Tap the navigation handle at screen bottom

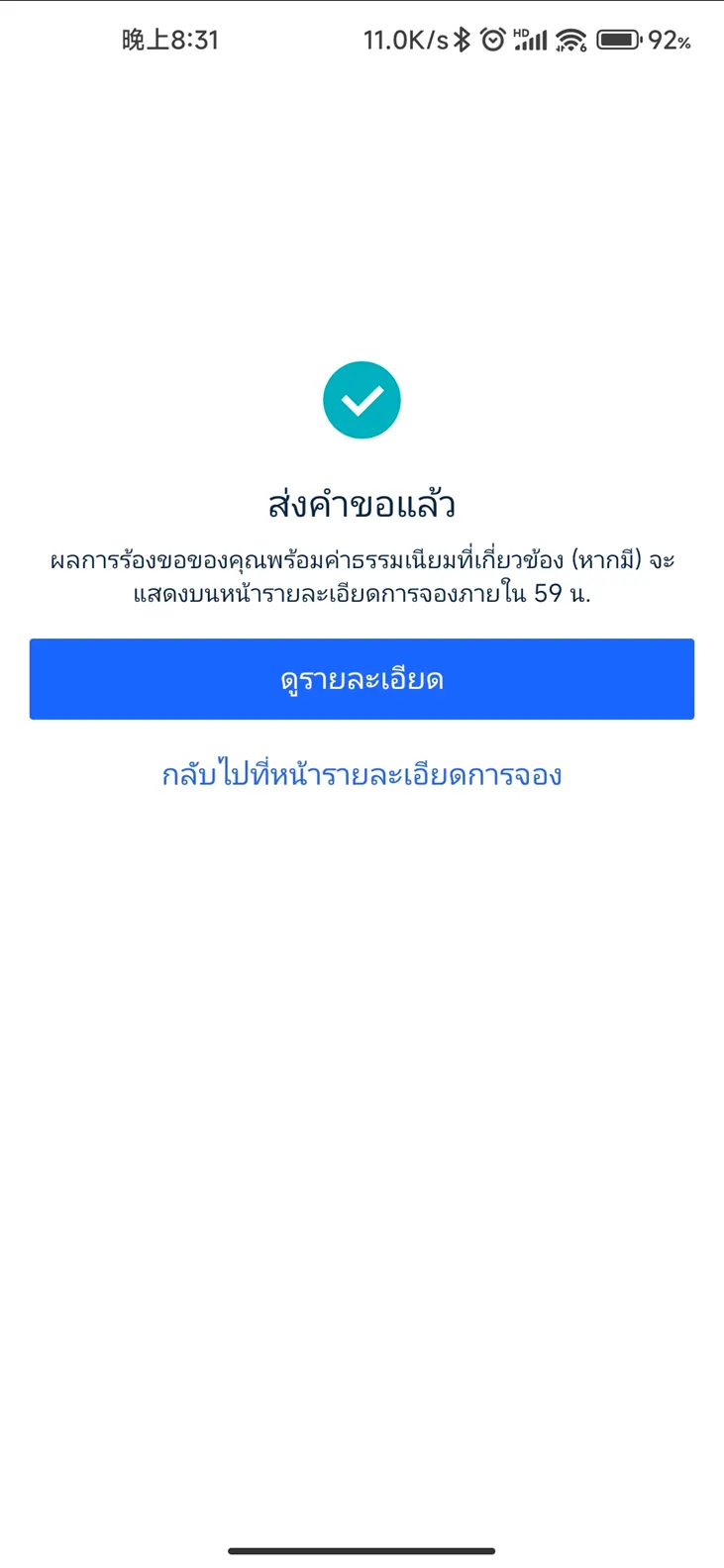(x=362, y=1550)
